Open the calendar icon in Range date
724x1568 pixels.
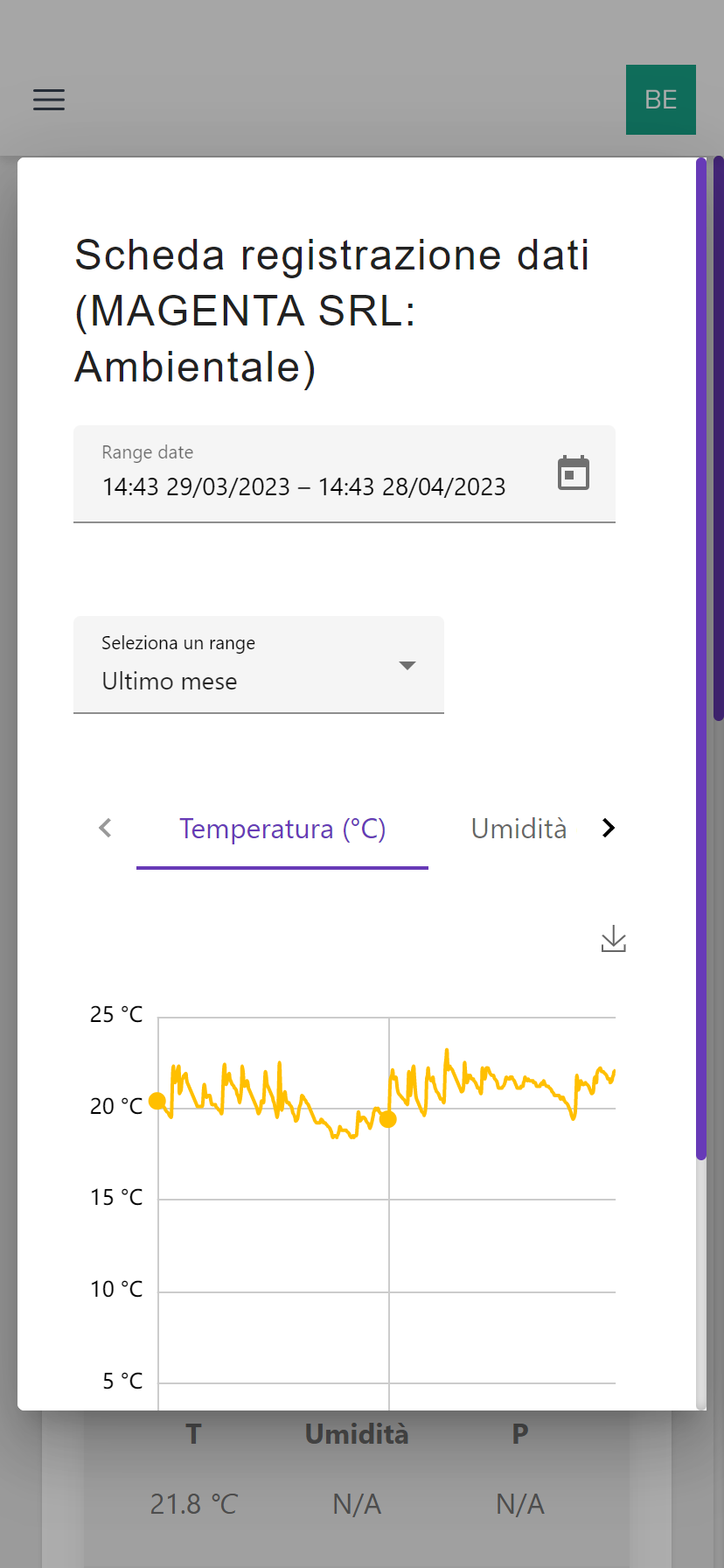pos(574,472)
